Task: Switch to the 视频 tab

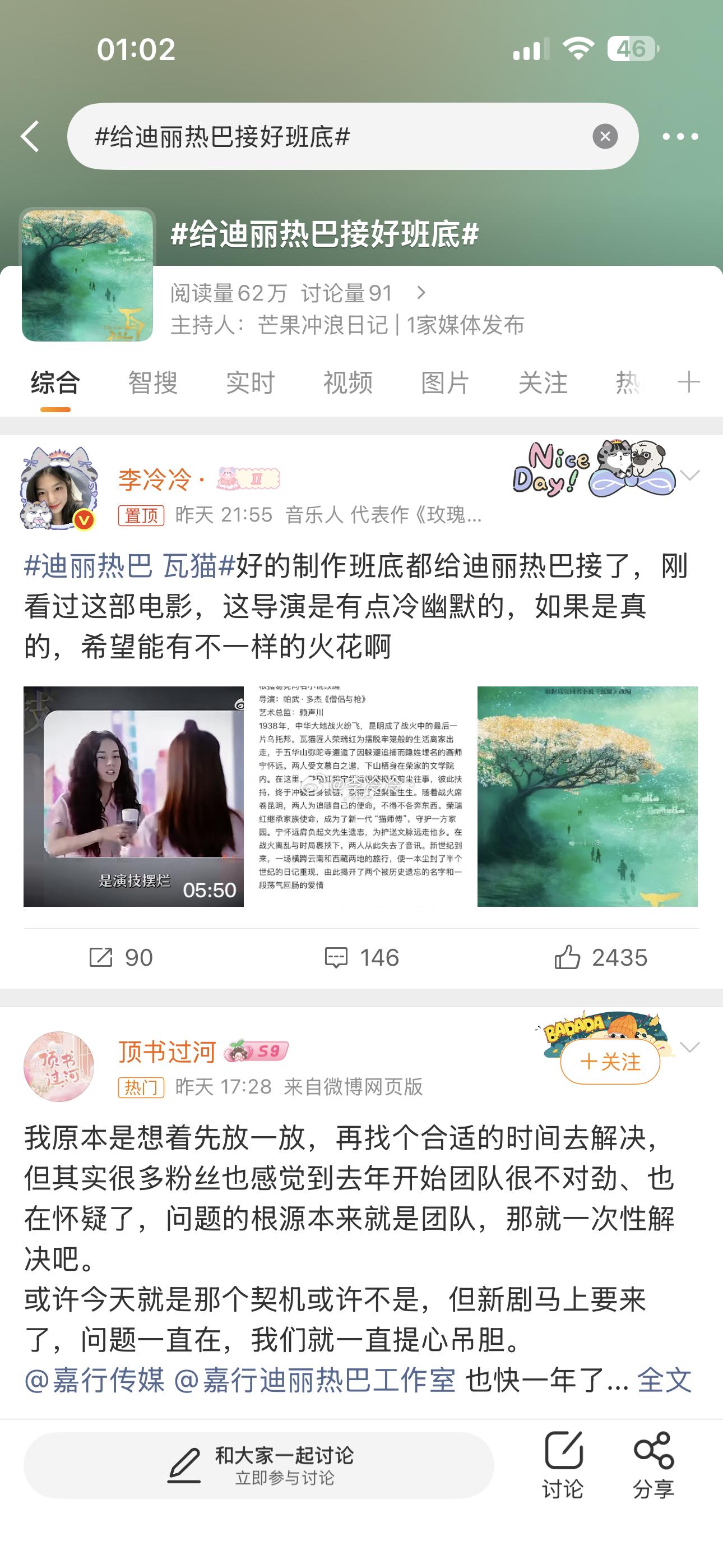Action: click(348, 382)
